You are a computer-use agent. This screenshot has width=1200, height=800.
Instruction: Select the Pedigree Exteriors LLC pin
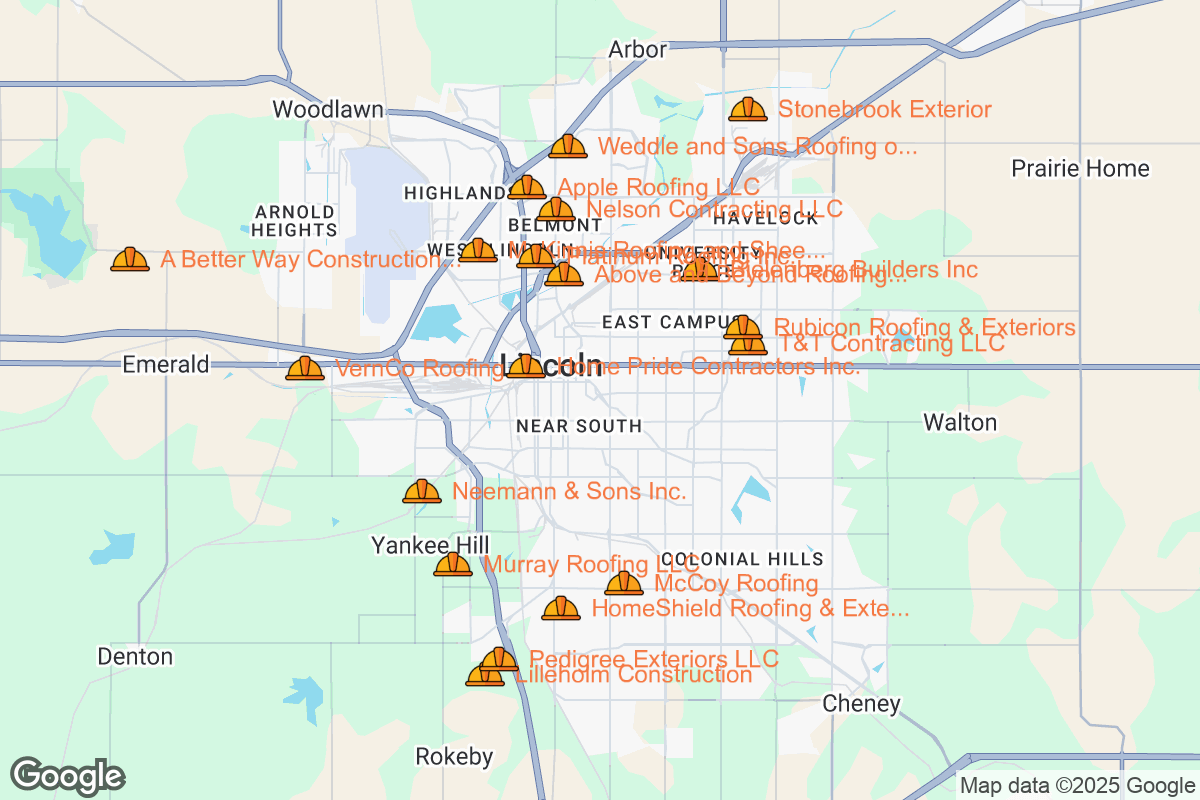coord(499,659)
